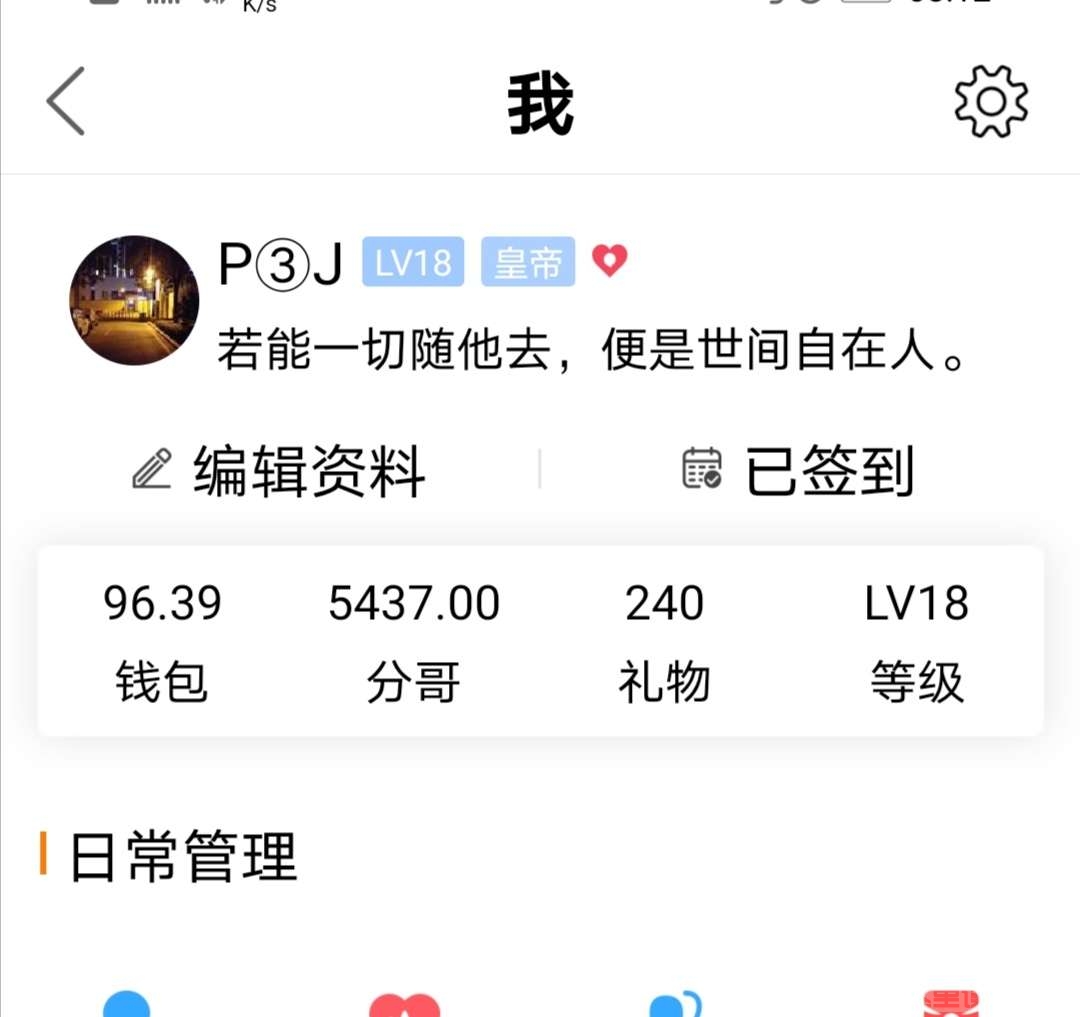Tap the 已签到 check-in button
Screen dimensions: 1080x1017
coord(800,470)
